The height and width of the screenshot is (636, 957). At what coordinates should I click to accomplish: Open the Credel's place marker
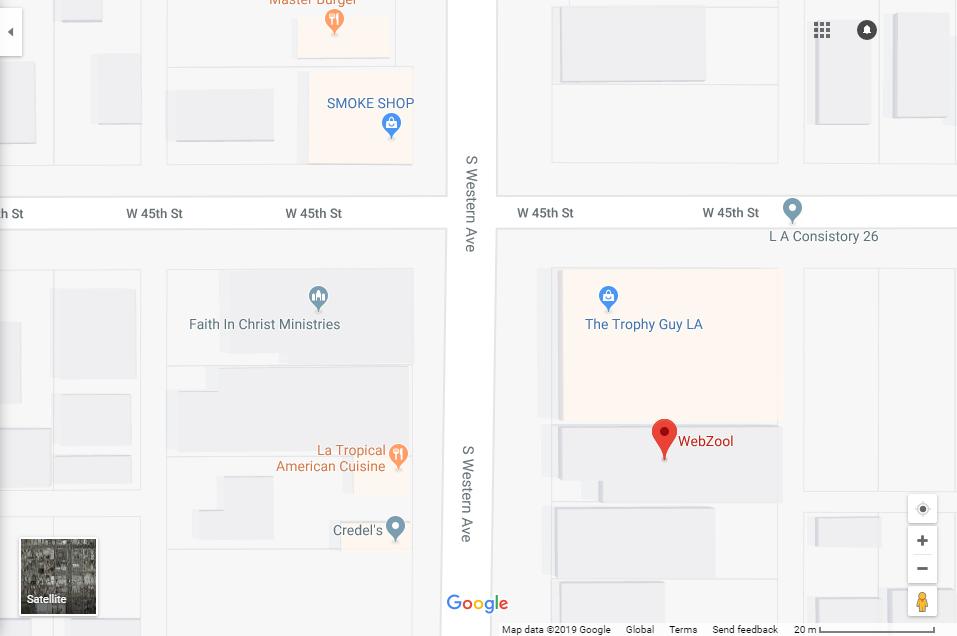(395, 527)
